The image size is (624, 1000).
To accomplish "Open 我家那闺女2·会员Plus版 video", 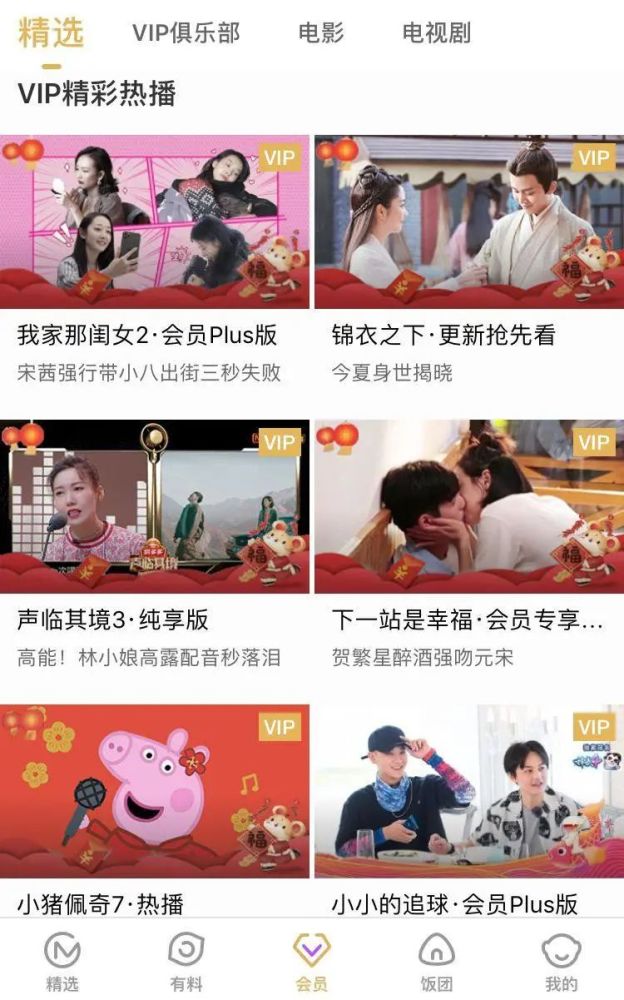I will coord(154,222).
